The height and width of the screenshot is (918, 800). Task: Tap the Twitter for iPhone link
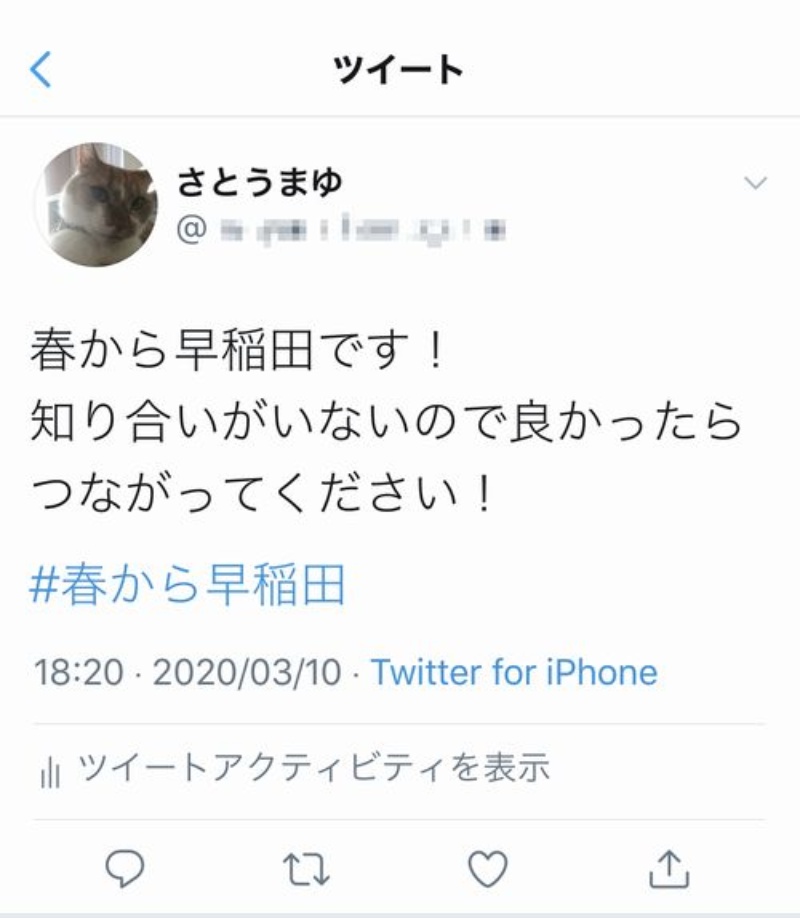tap(514, 672)
